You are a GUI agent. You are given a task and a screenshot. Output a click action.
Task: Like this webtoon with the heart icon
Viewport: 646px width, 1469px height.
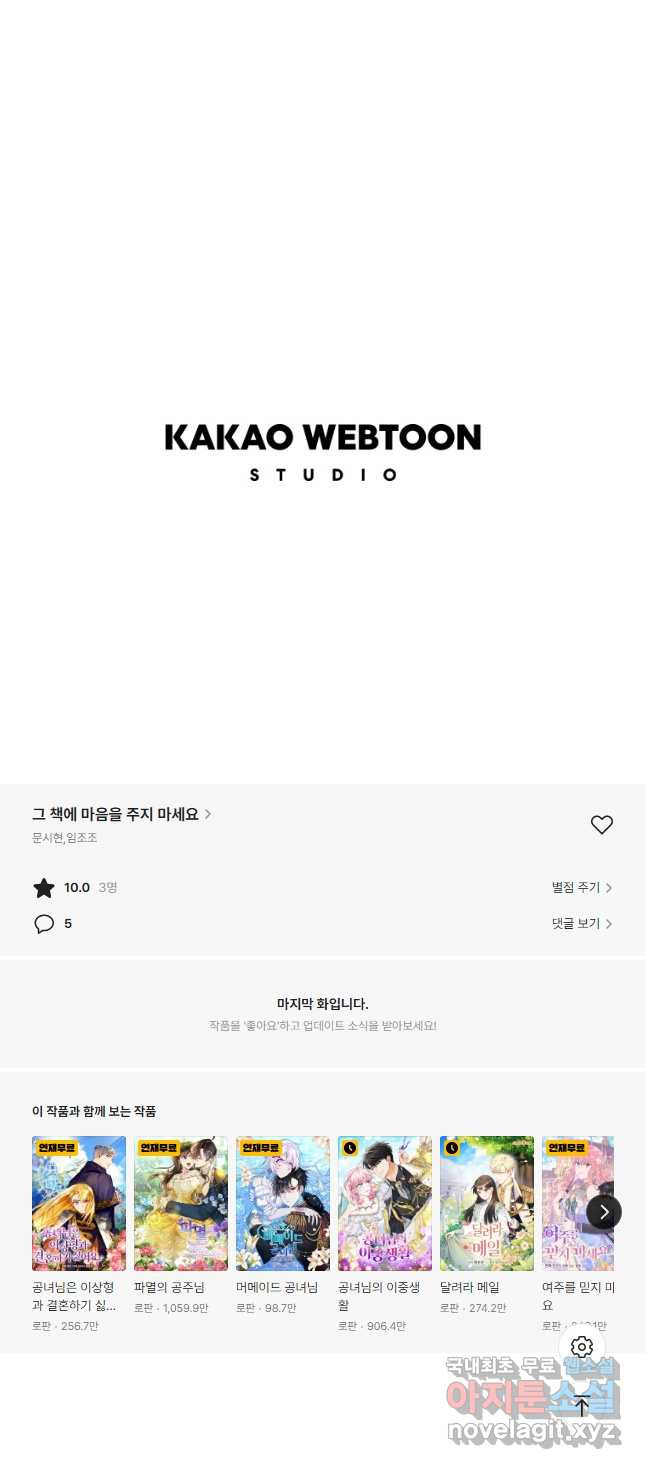pos(601,825)
